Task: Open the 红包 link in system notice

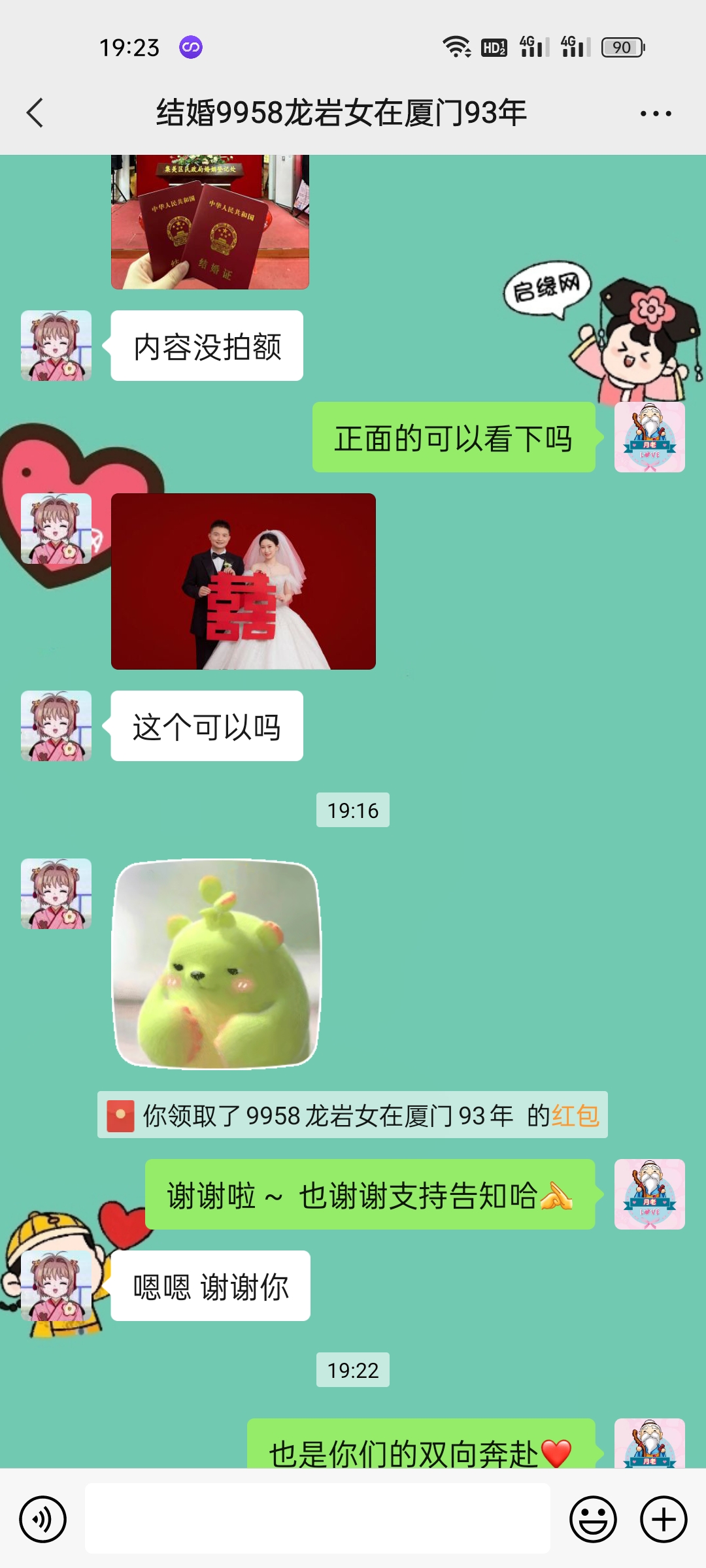Action: tap(575, 1115)
